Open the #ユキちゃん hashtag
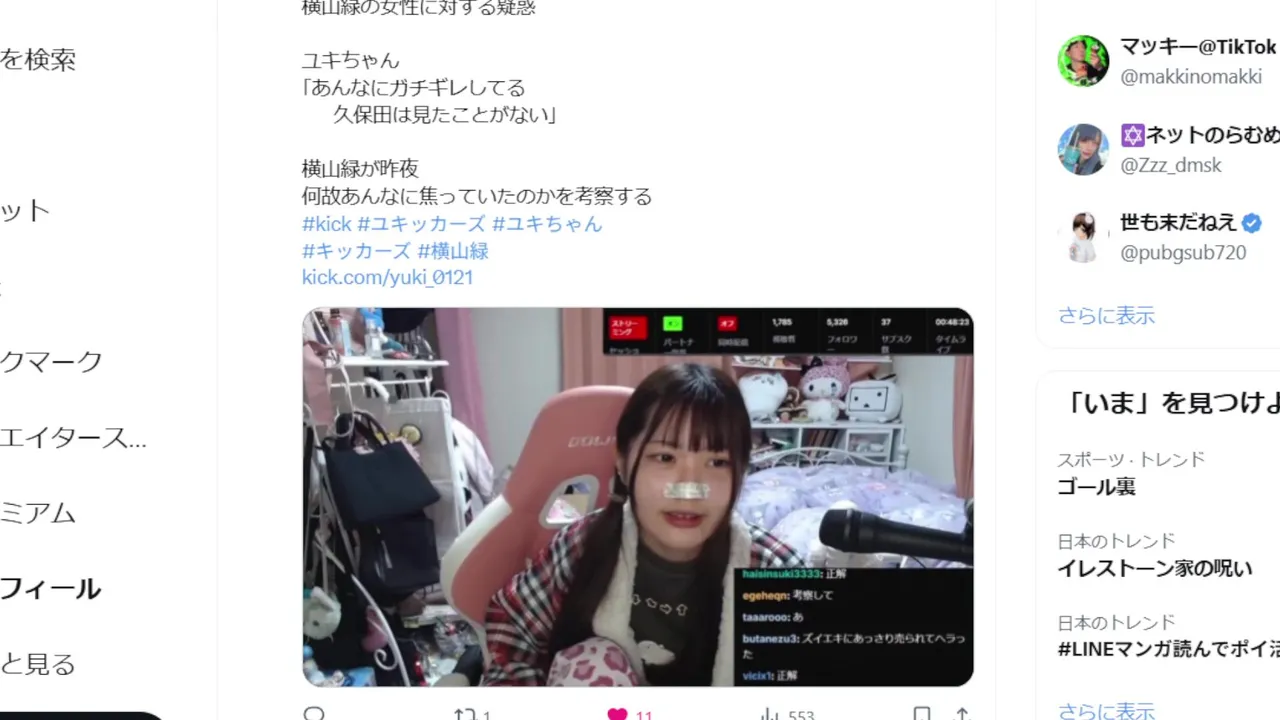 [546, 224]
